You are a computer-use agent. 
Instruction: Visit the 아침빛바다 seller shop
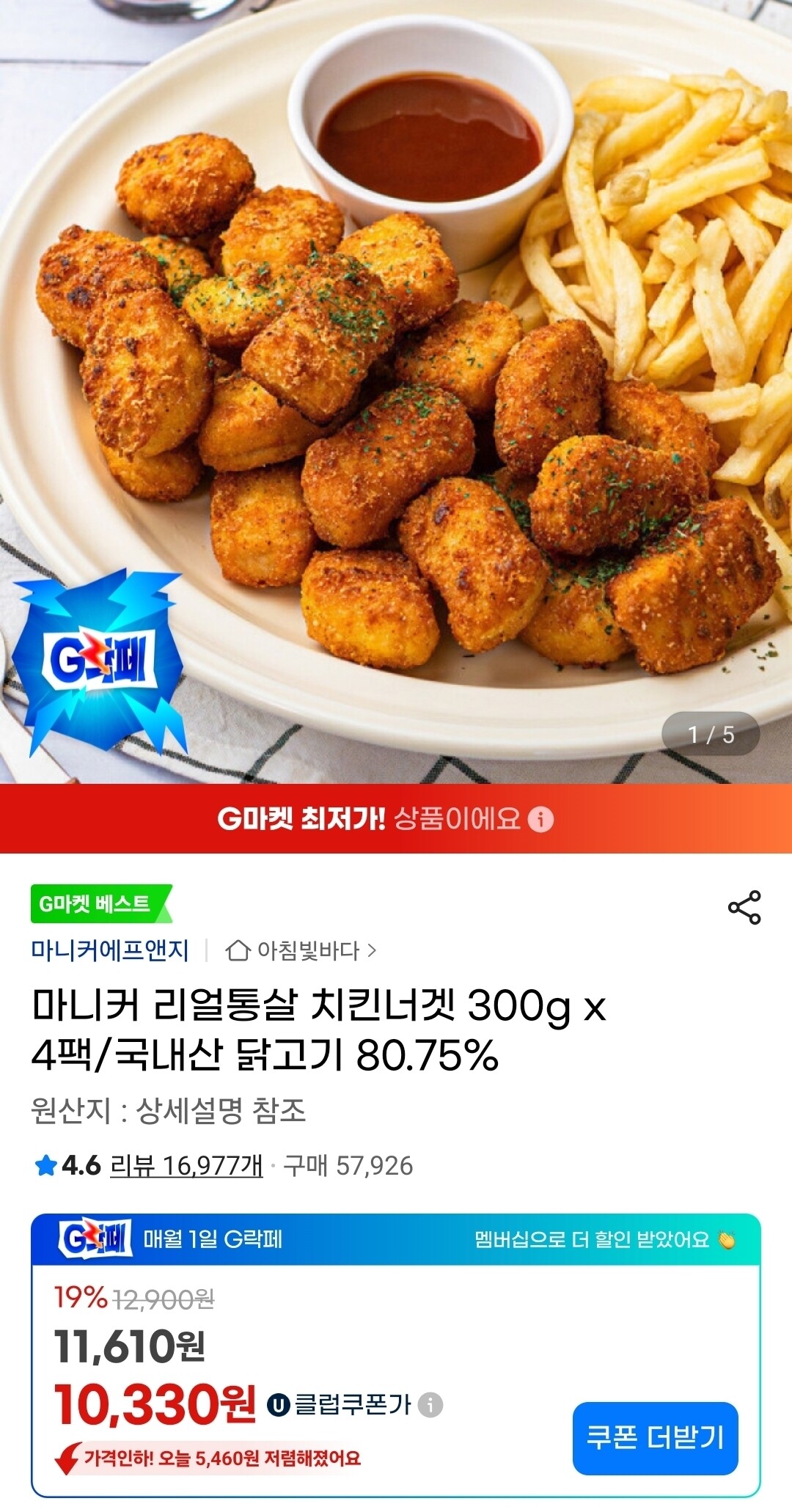click(301, 951)
